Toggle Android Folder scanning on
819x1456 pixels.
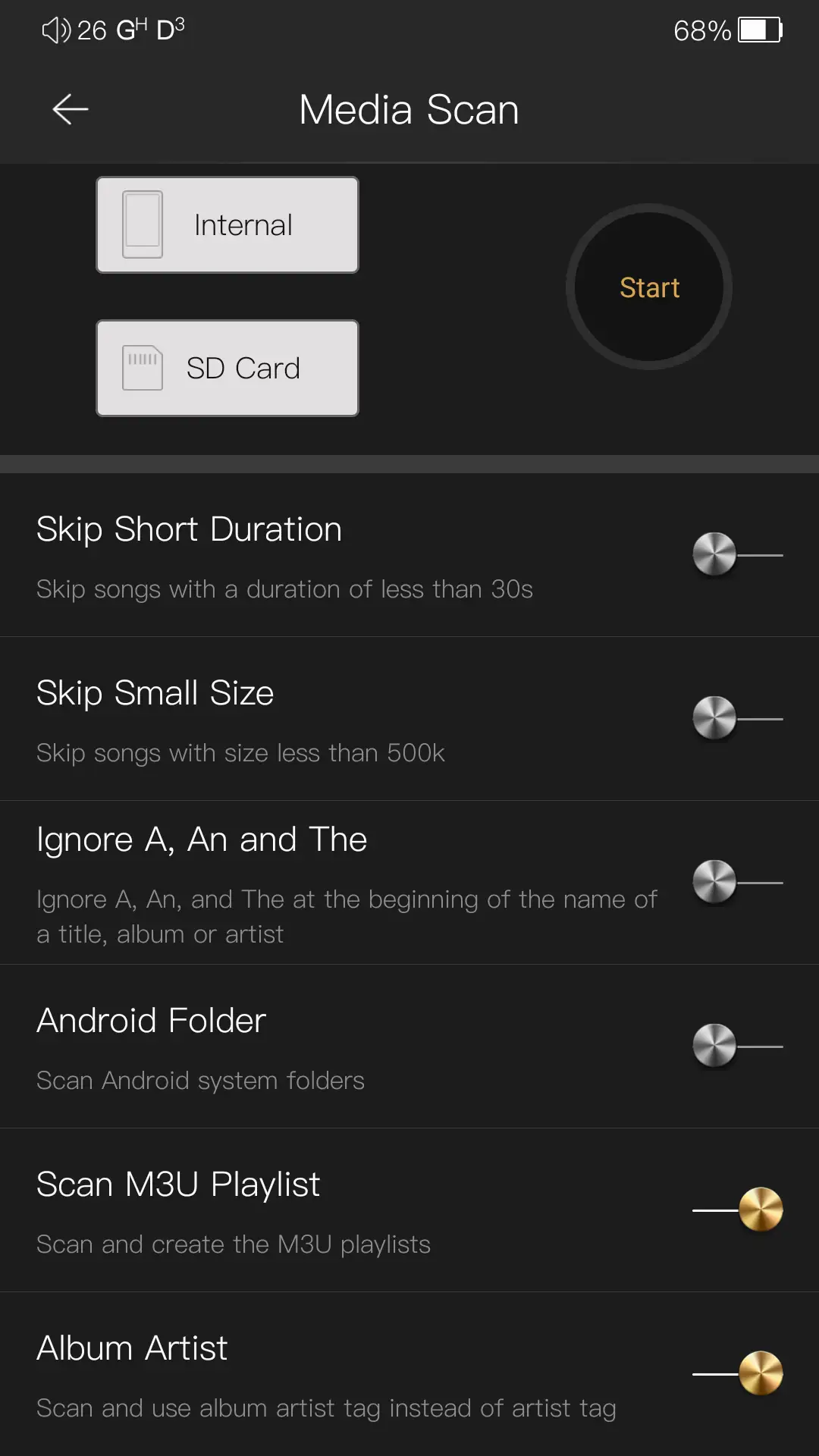736,1046
